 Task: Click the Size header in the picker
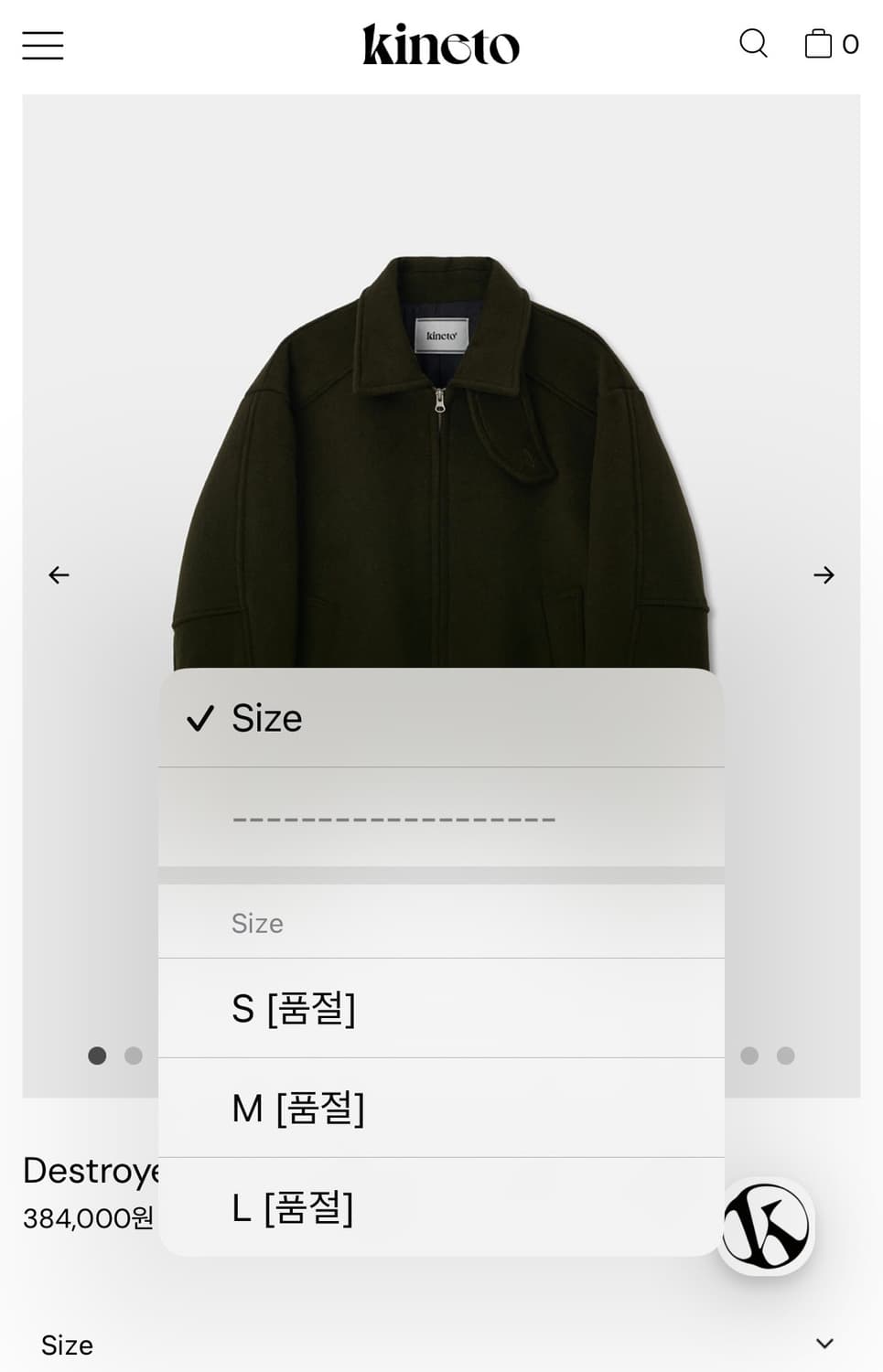tap(257, 923)
